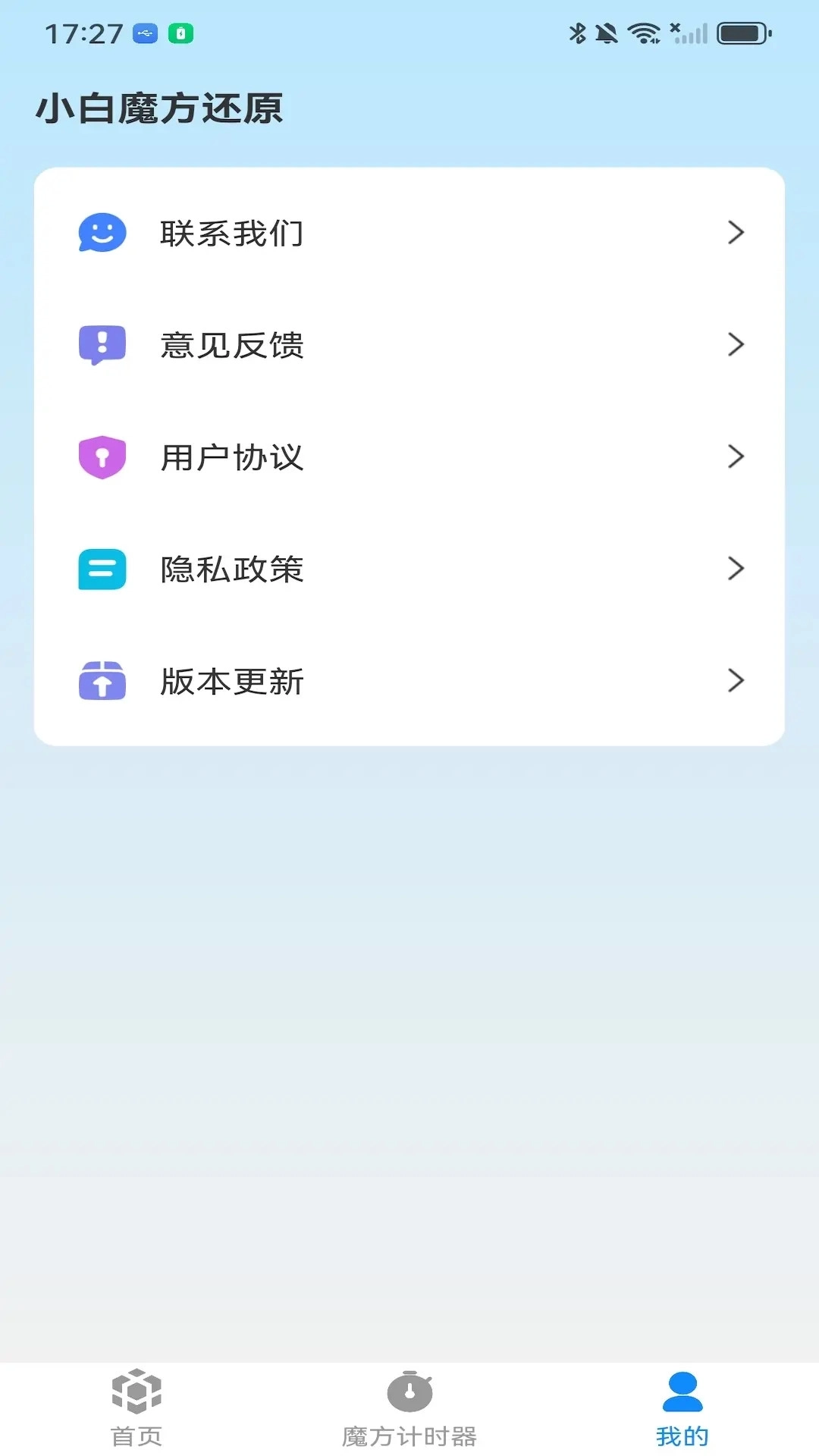Expand the 意见反馈 row chevron

[x=734, y=345]
